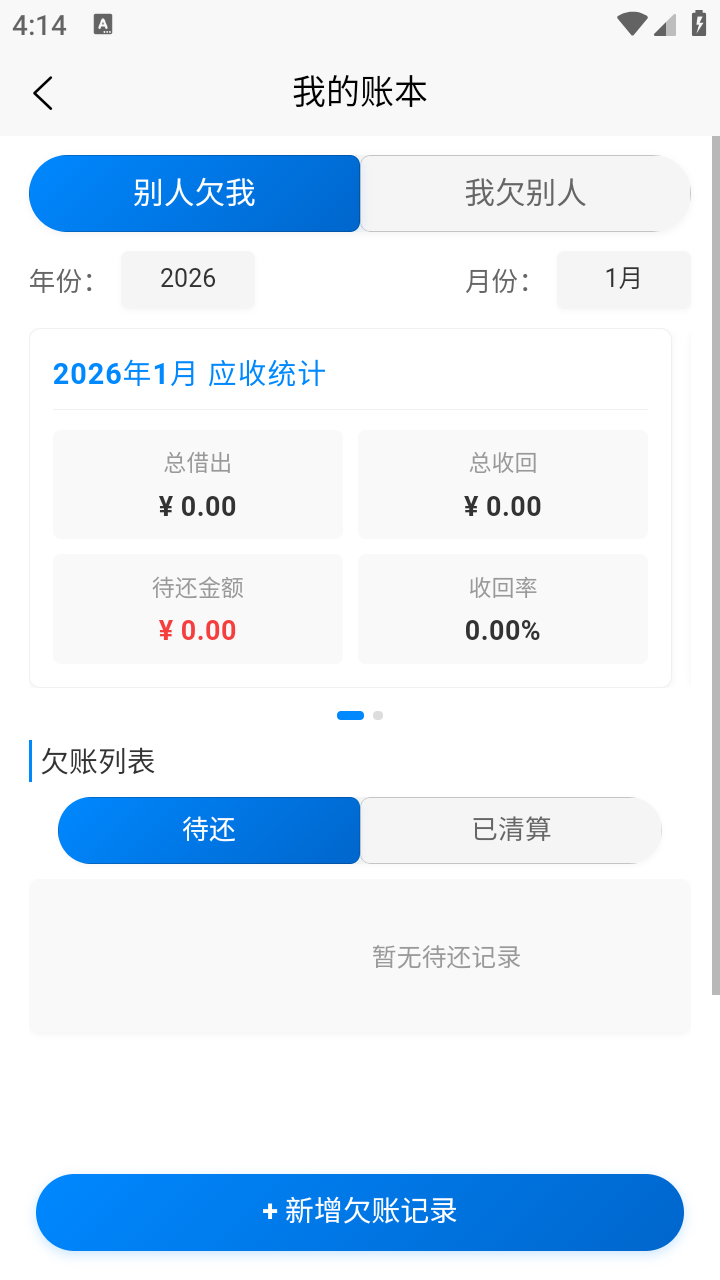The width and height of the screenshot is (720, 1280).
Task: Tap the 总借出 statistics card
Action: [x=197, y=483]
